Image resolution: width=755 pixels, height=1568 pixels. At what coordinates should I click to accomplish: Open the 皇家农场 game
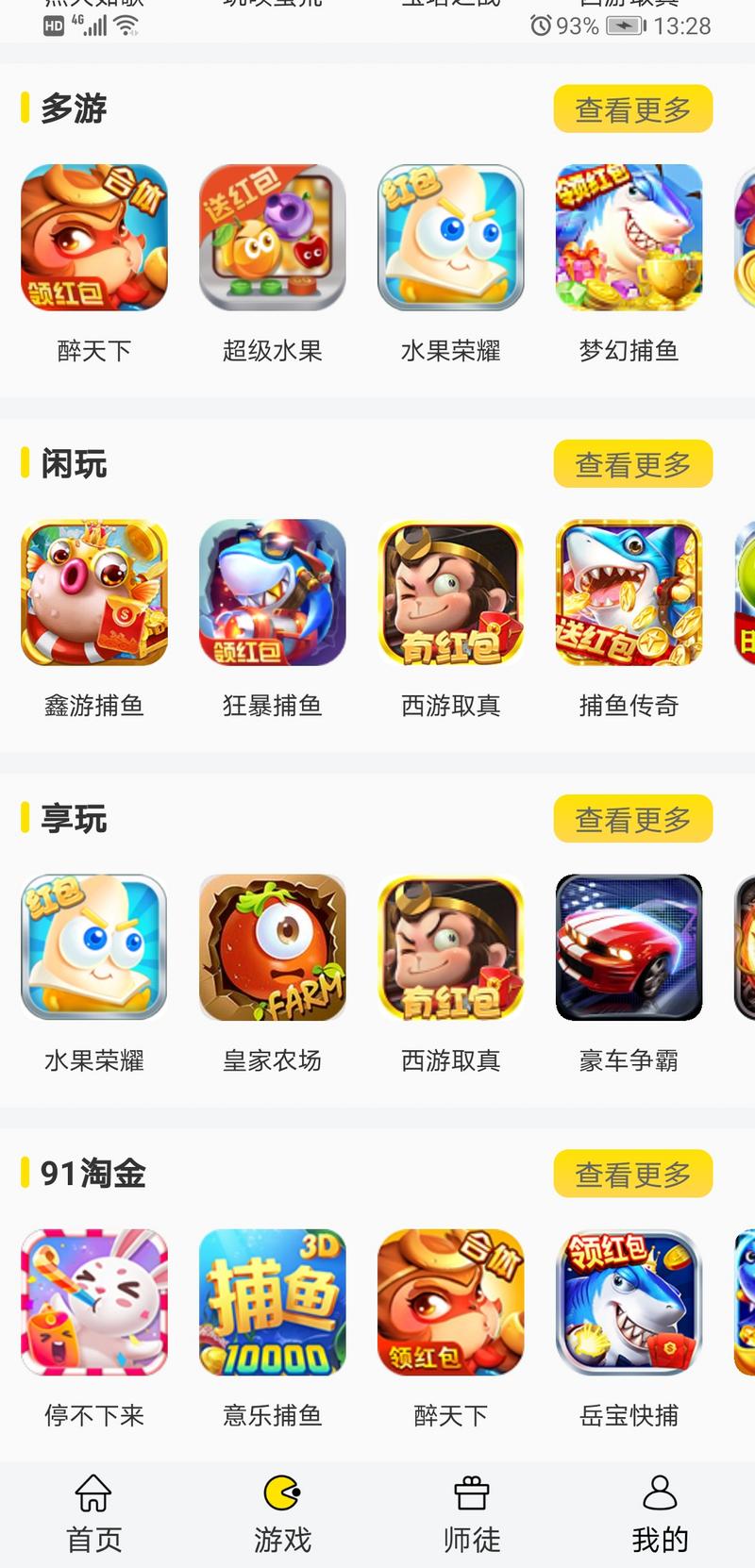click(273, 947)
